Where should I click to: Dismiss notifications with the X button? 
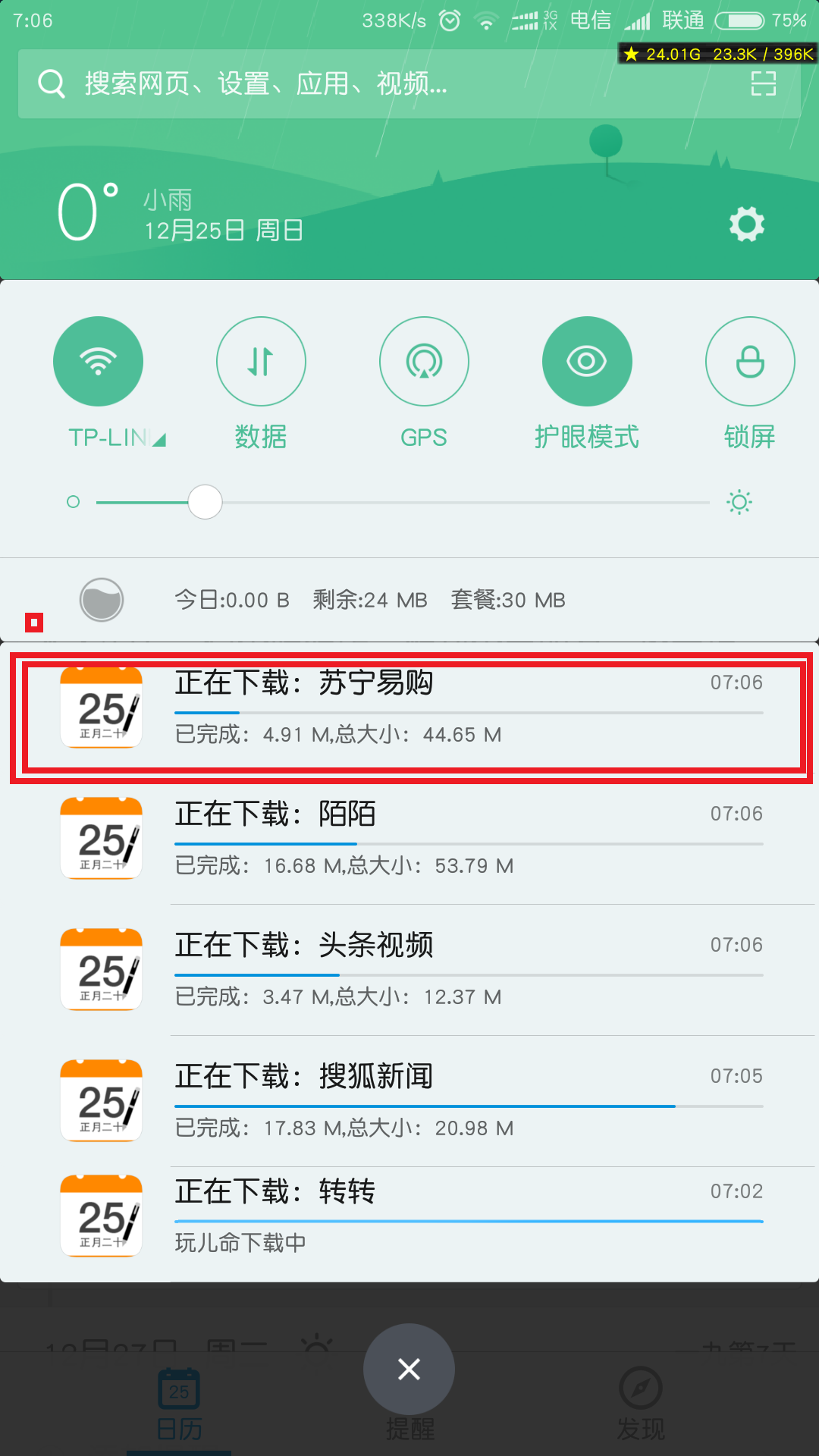(409, 1369)
